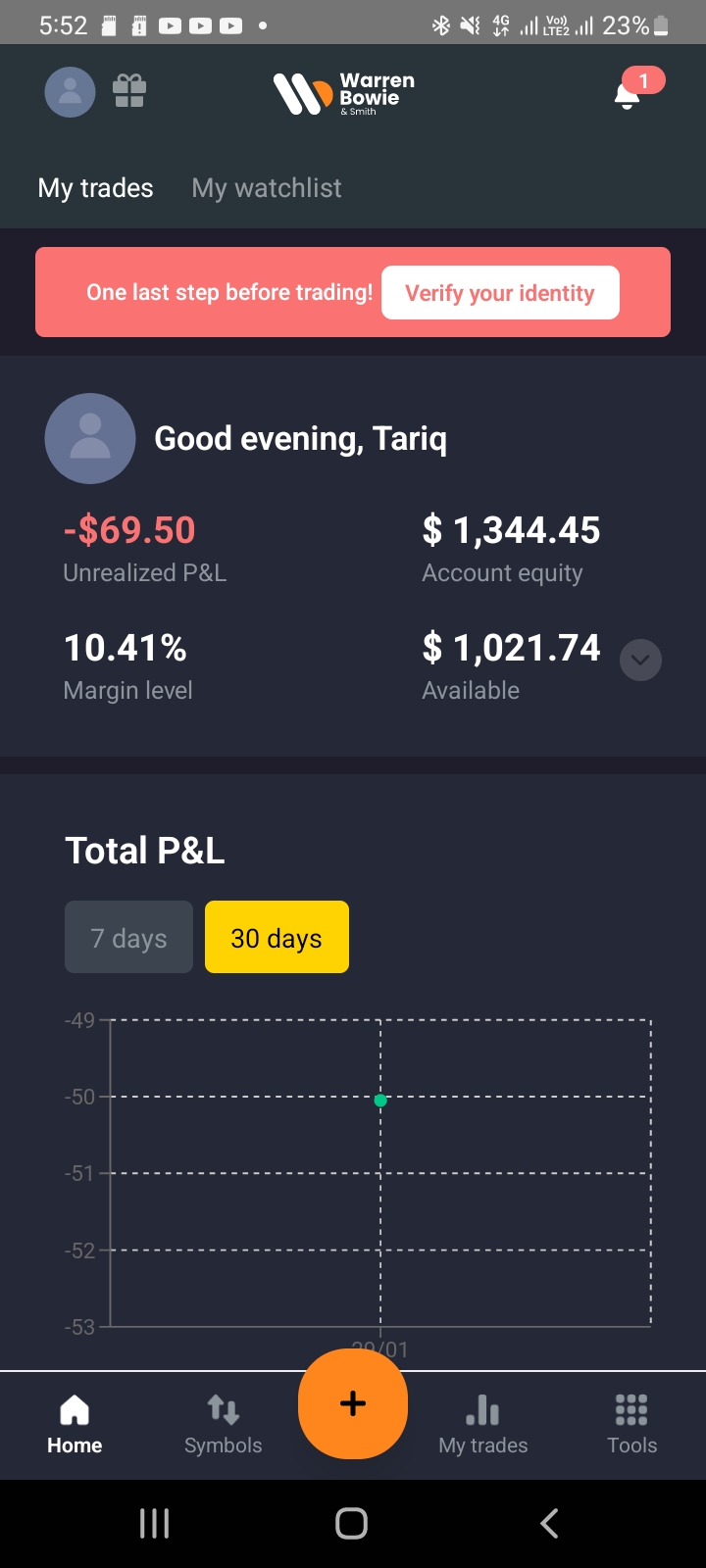Select the My trades top tab
Image resolution: width=706 pixels, height=1568 pixels.
click(95, 188)
